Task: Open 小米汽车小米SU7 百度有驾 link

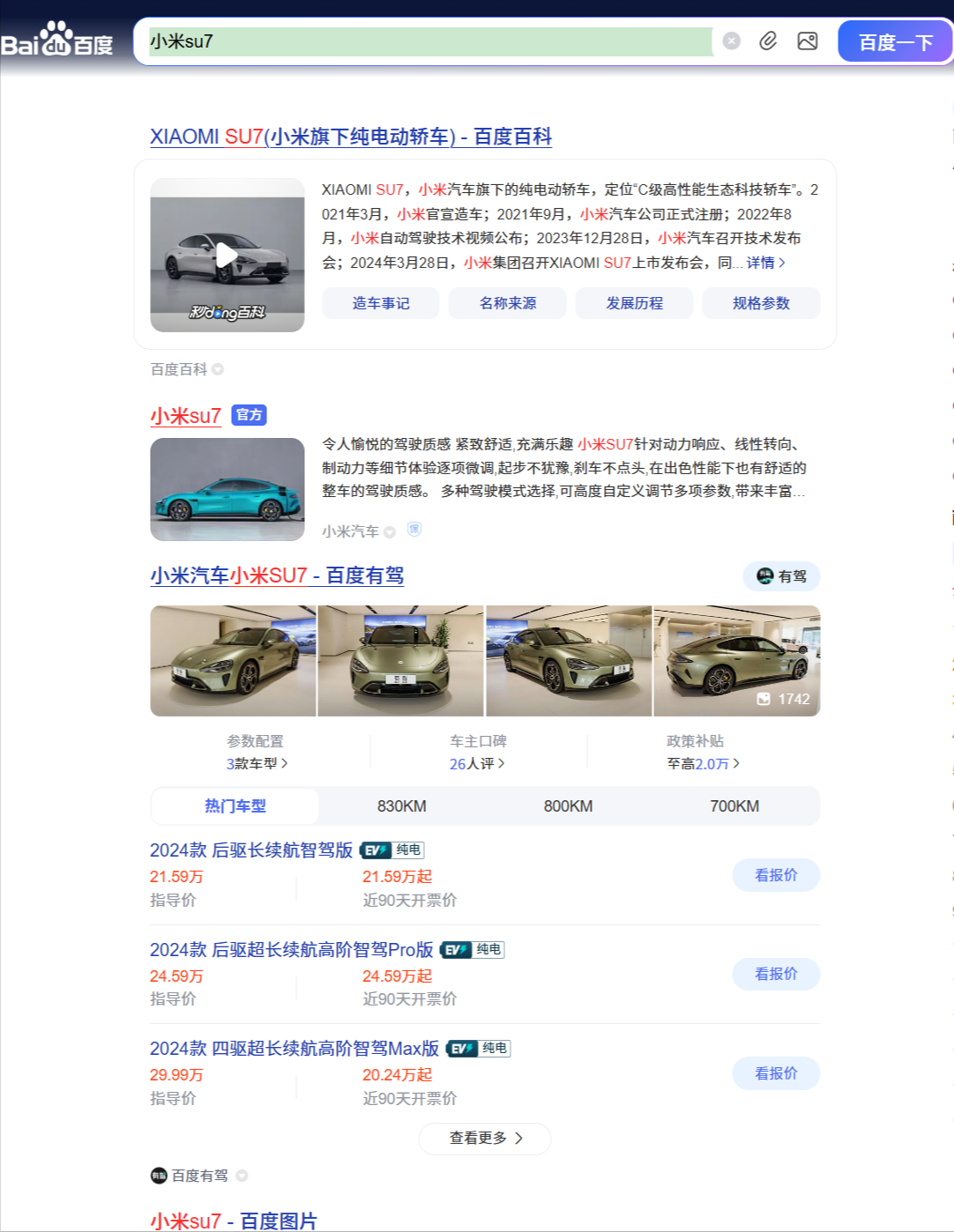Action: pos(277,575)
